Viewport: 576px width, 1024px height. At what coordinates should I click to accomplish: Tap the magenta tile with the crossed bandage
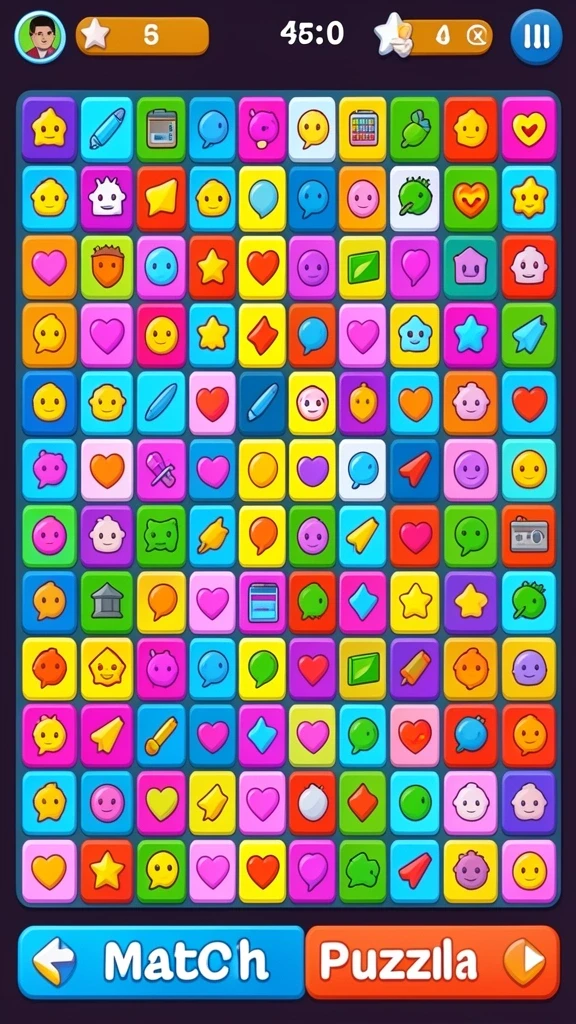(161, 469)
